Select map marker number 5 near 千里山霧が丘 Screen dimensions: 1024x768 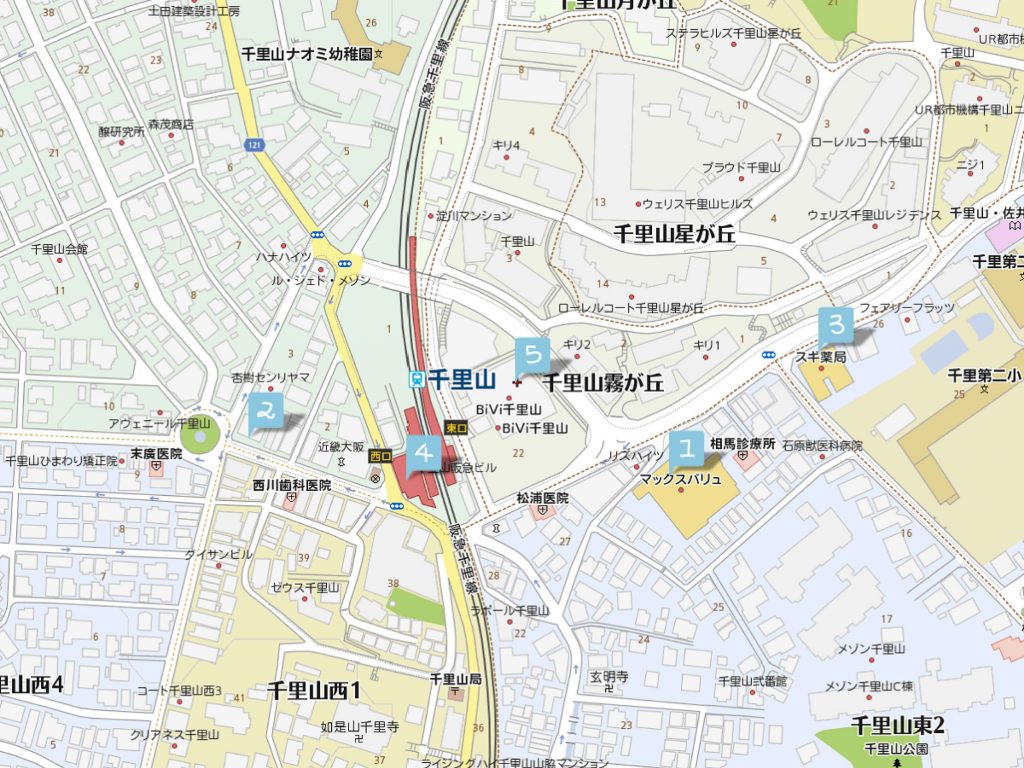pyautogui.click(x=533, y=354)
